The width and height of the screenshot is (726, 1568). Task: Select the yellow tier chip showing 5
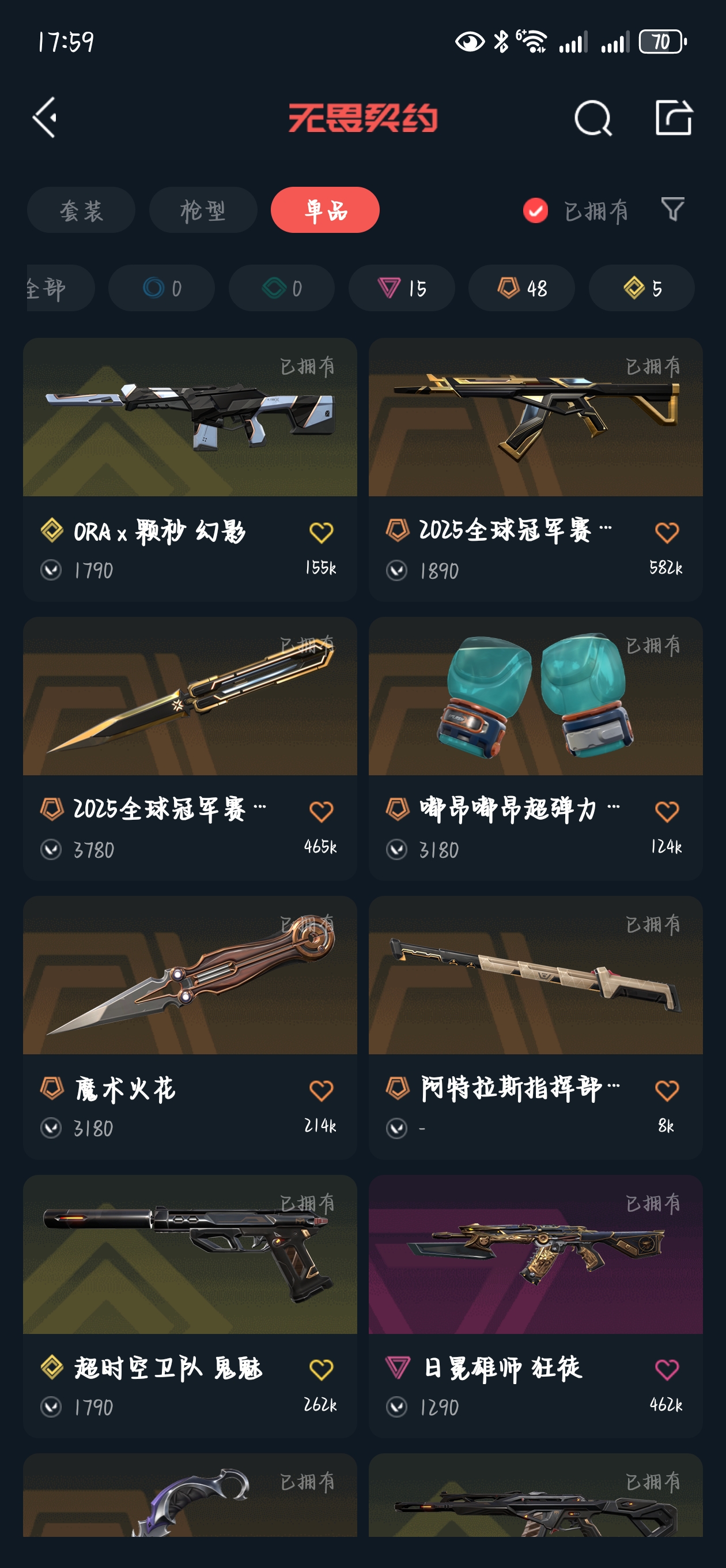pyautogui.click(x=641, y=288)
